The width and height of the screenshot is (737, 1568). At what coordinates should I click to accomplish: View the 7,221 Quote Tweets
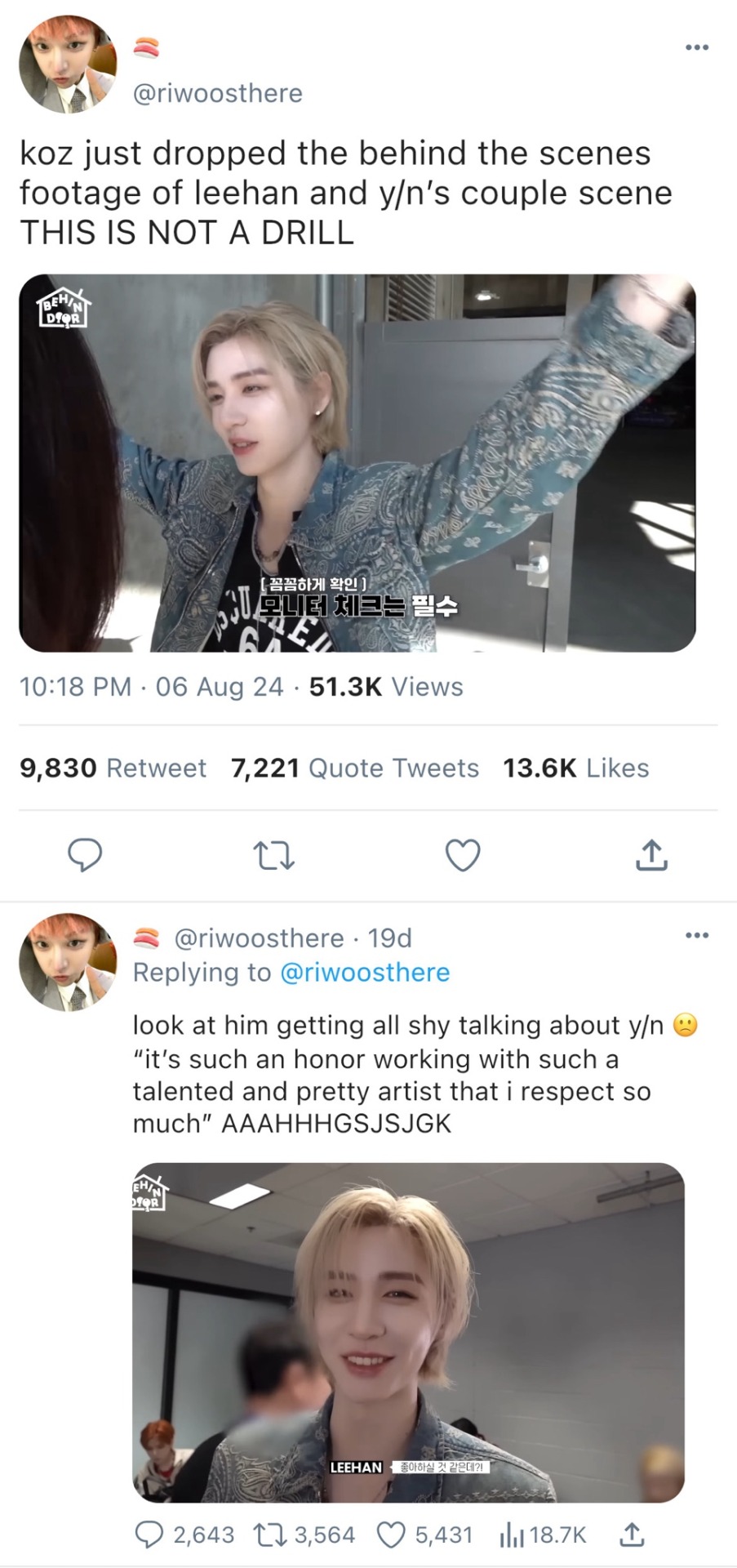(x=354, y=768)
